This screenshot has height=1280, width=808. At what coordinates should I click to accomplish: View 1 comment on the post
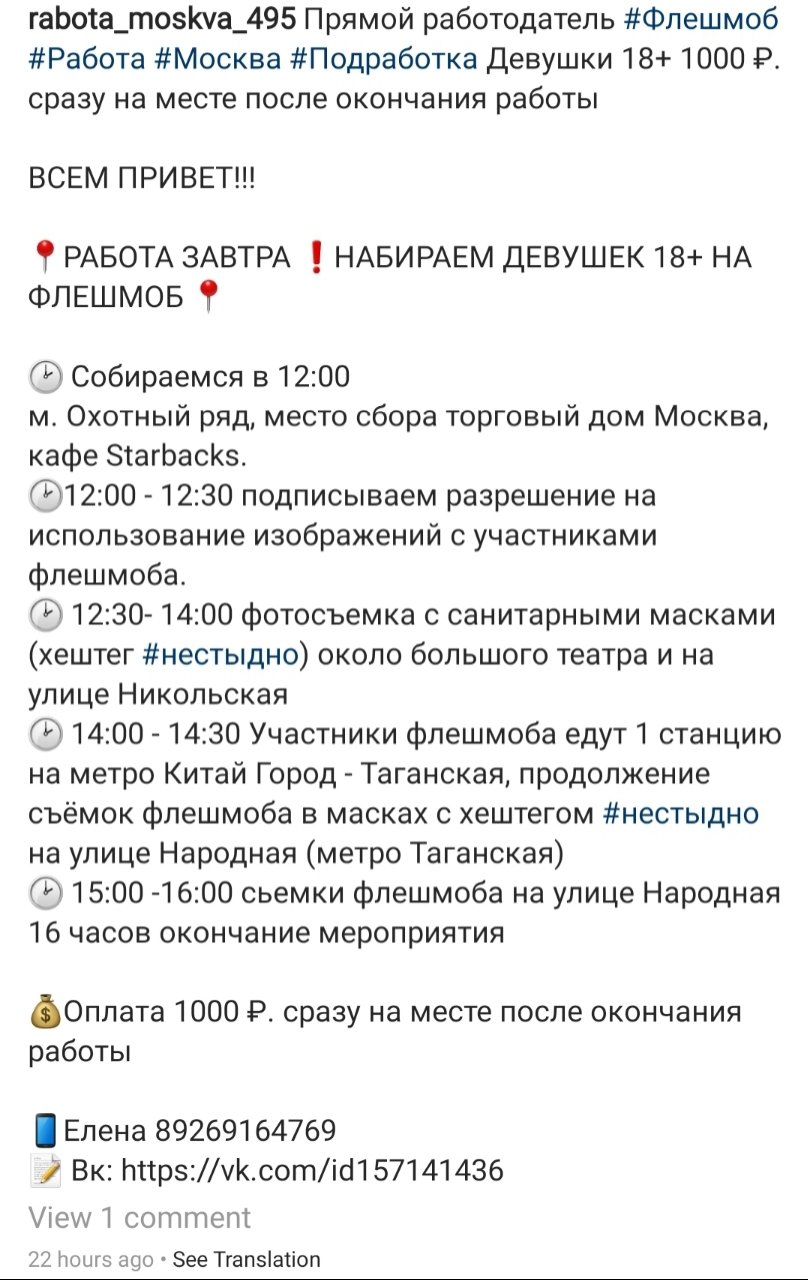tap(140, 1217)
